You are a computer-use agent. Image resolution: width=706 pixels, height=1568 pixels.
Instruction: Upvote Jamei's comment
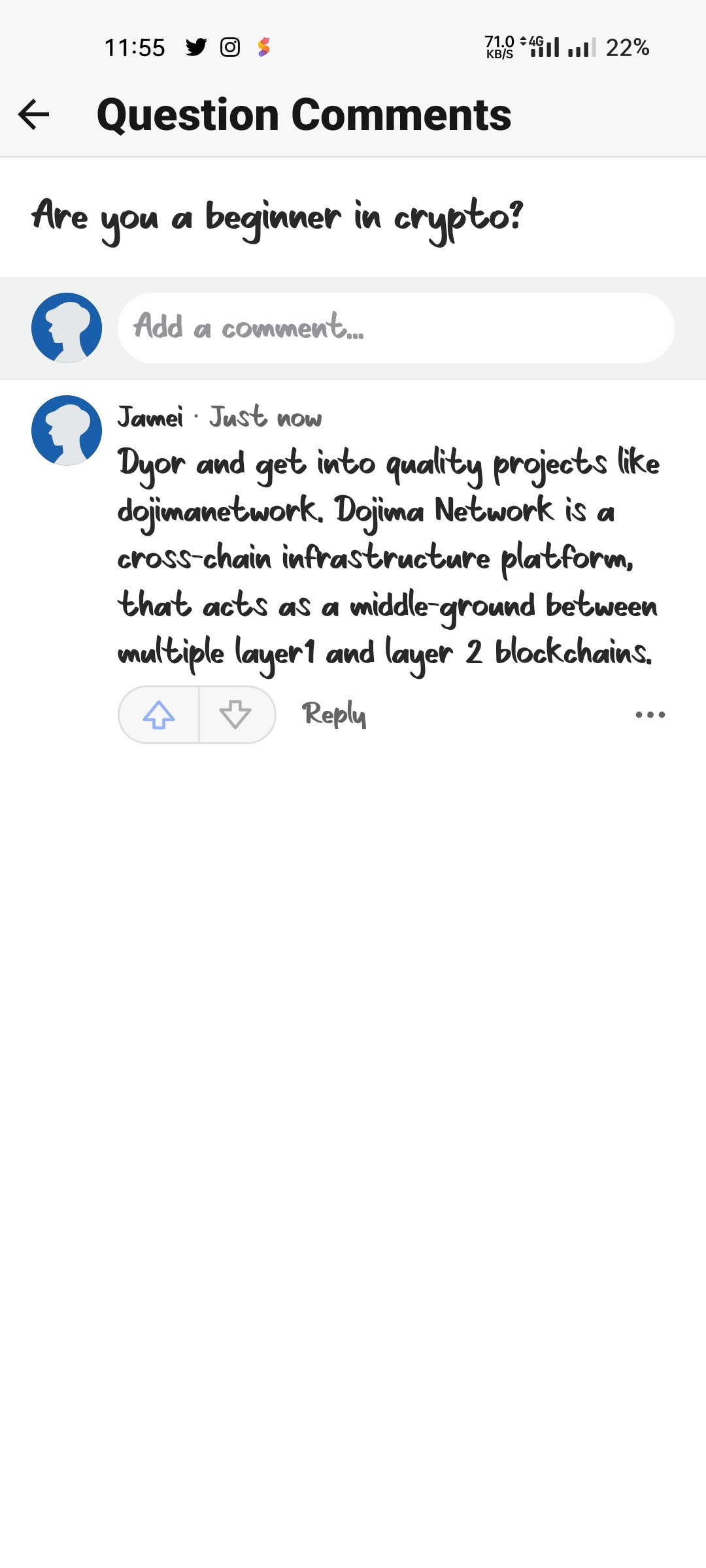point(159,714)
